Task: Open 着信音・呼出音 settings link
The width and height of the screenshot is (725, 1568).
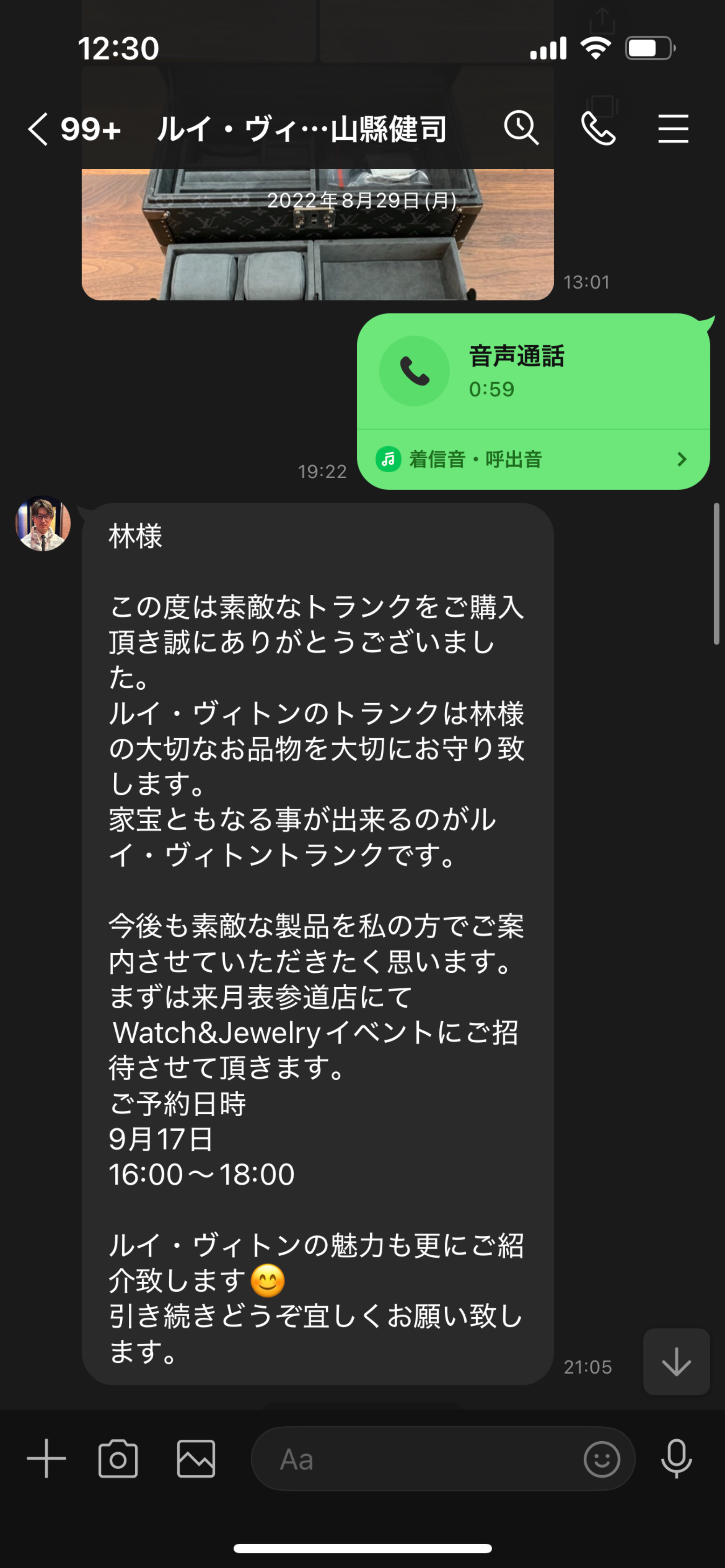Action: click(x=533, y=459)
